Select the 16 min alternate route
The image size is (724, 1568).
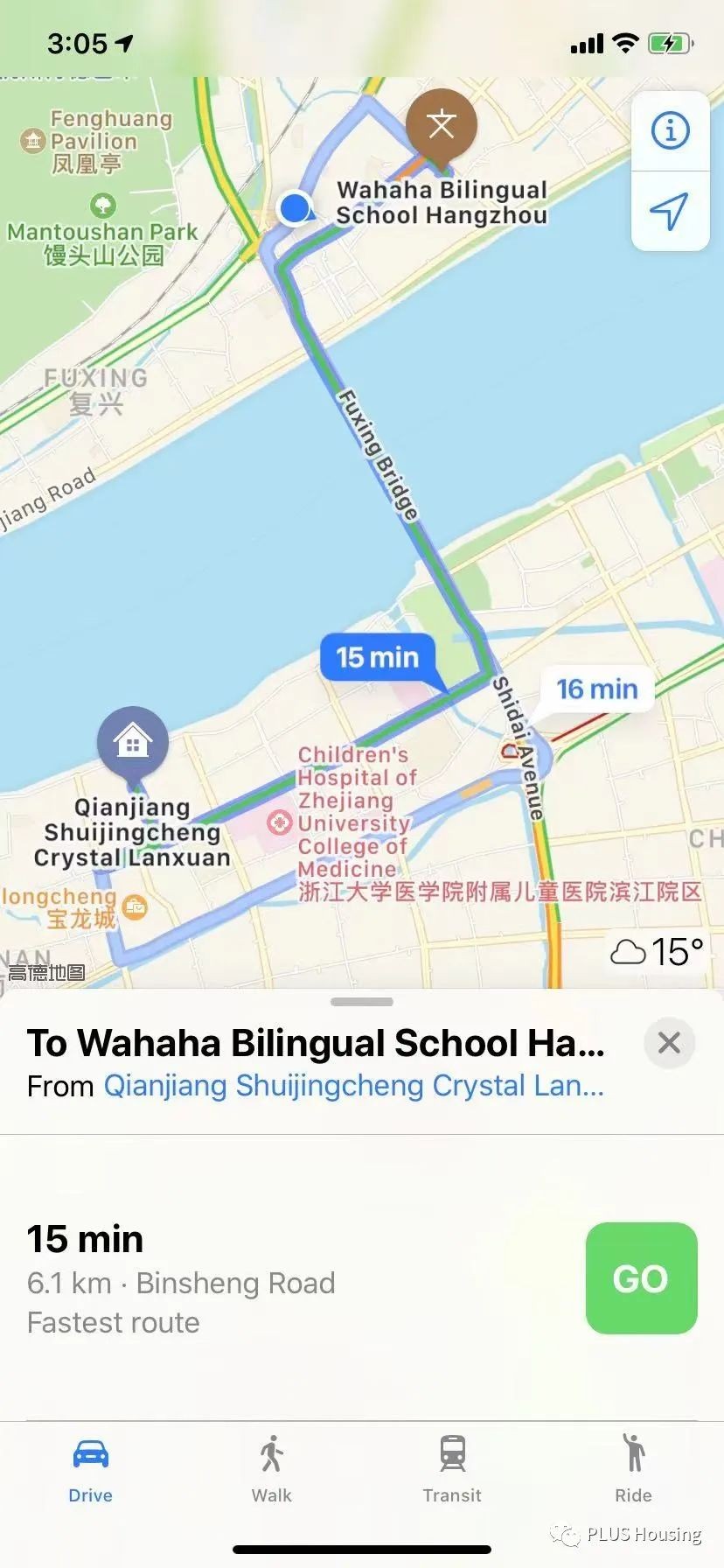click(x=597, y=689)
